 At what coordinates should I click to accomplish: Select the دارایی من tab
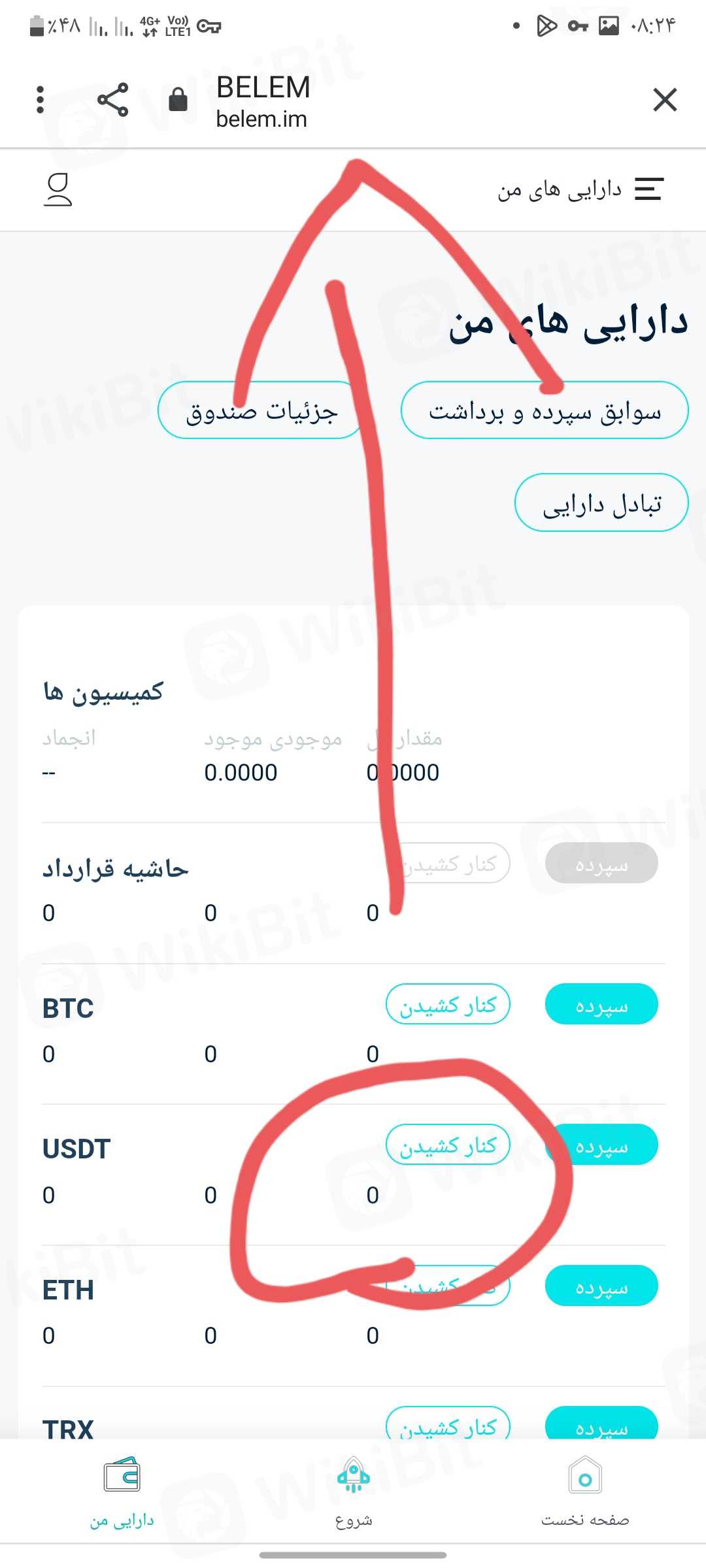pos(122,1491)
